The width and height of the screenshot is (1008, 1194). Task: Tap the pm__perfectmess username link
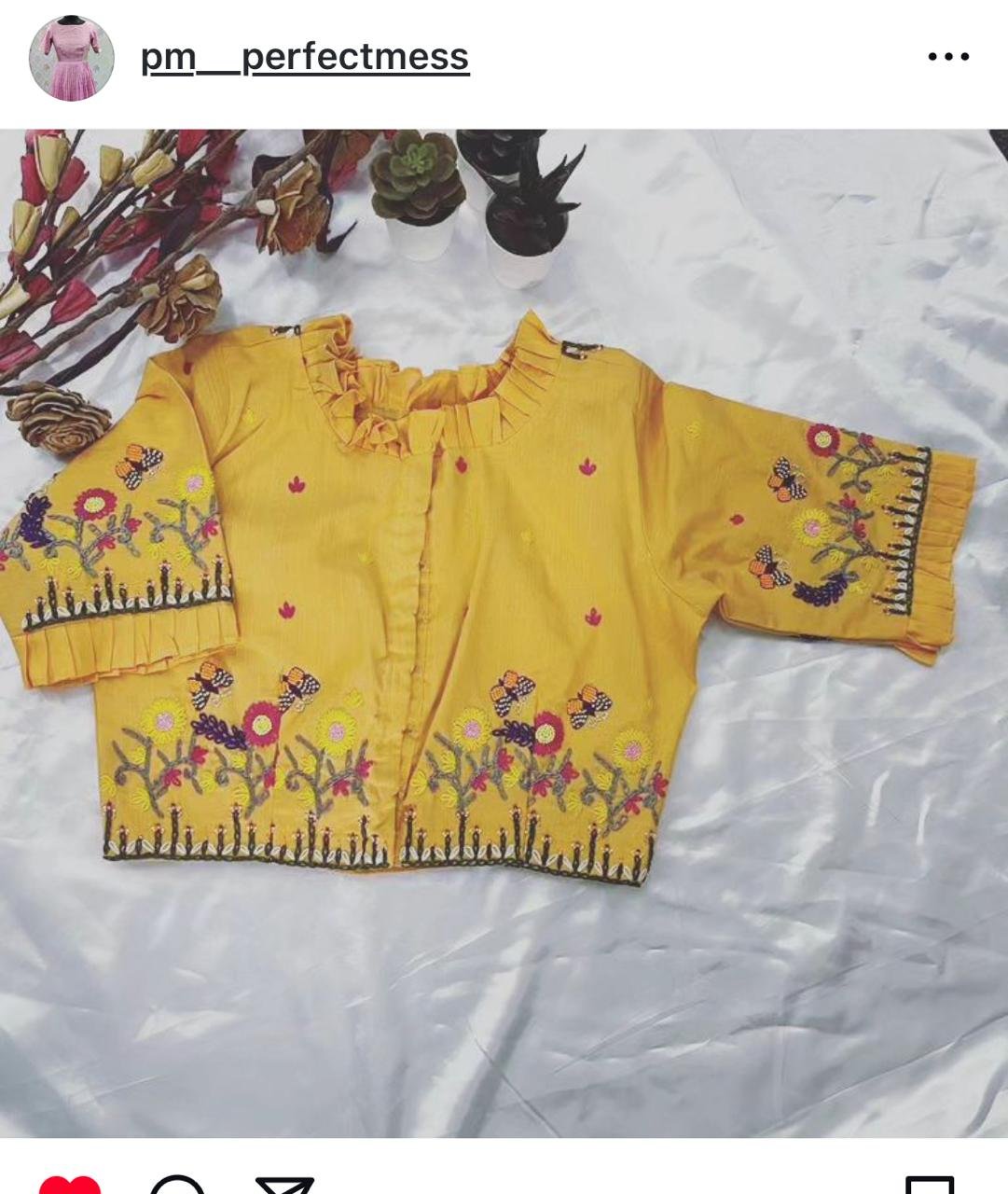(x=305, y=57)
